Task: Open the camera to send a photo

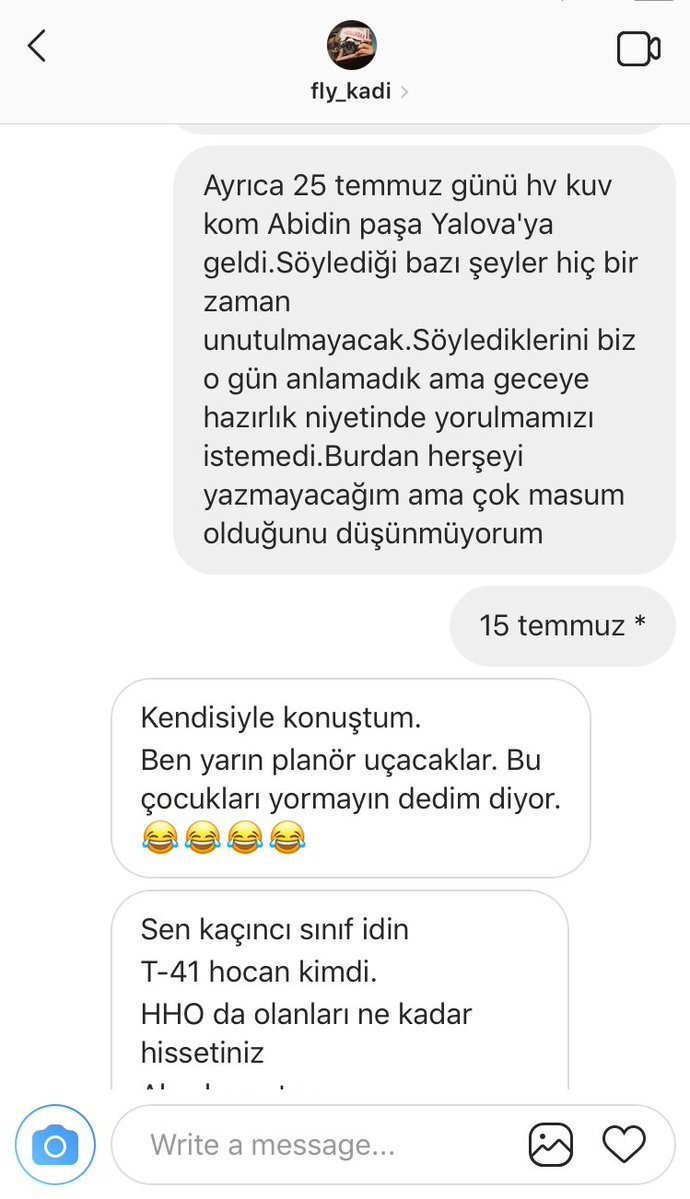Action: [55, 1144]
